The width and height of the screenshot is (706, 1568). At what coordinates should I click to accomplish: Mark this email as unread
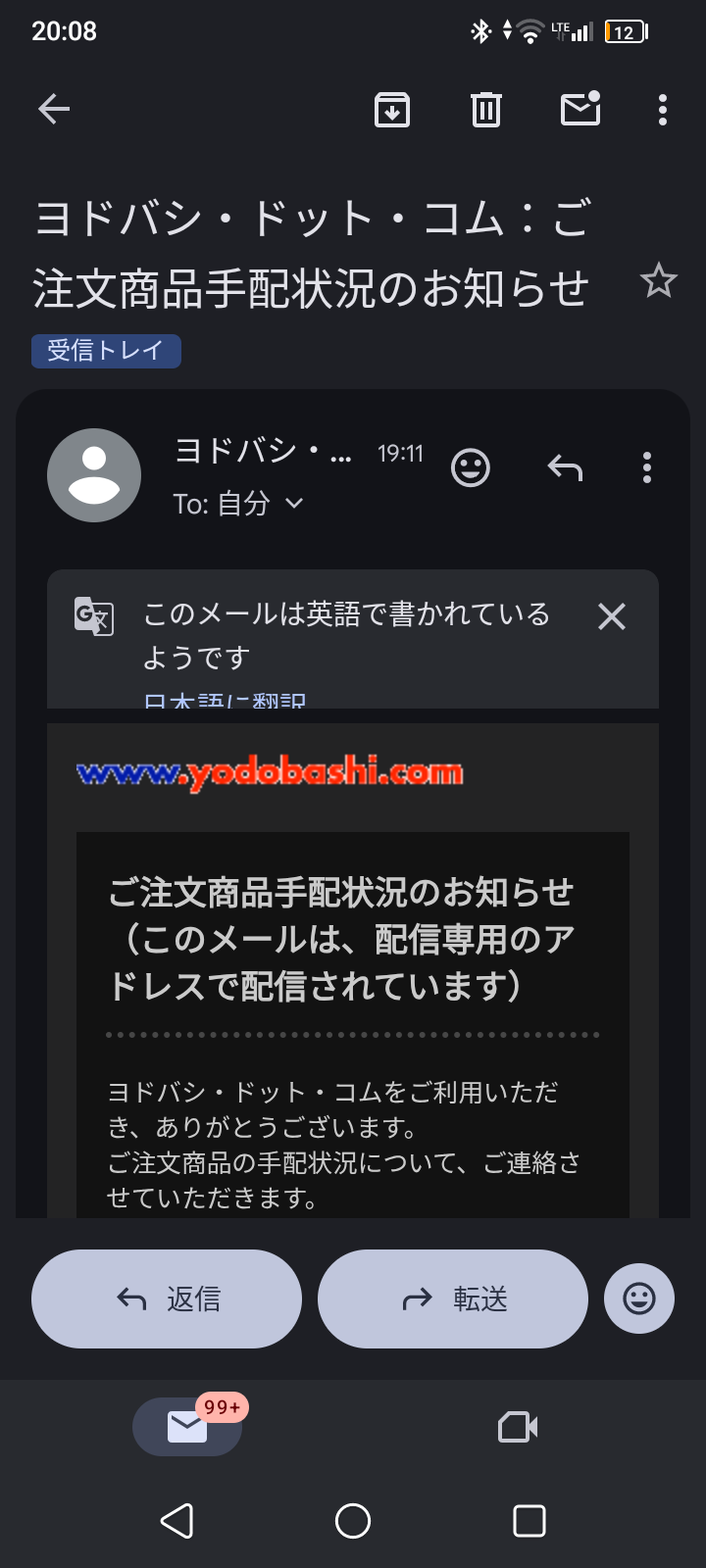click(580, 109)
